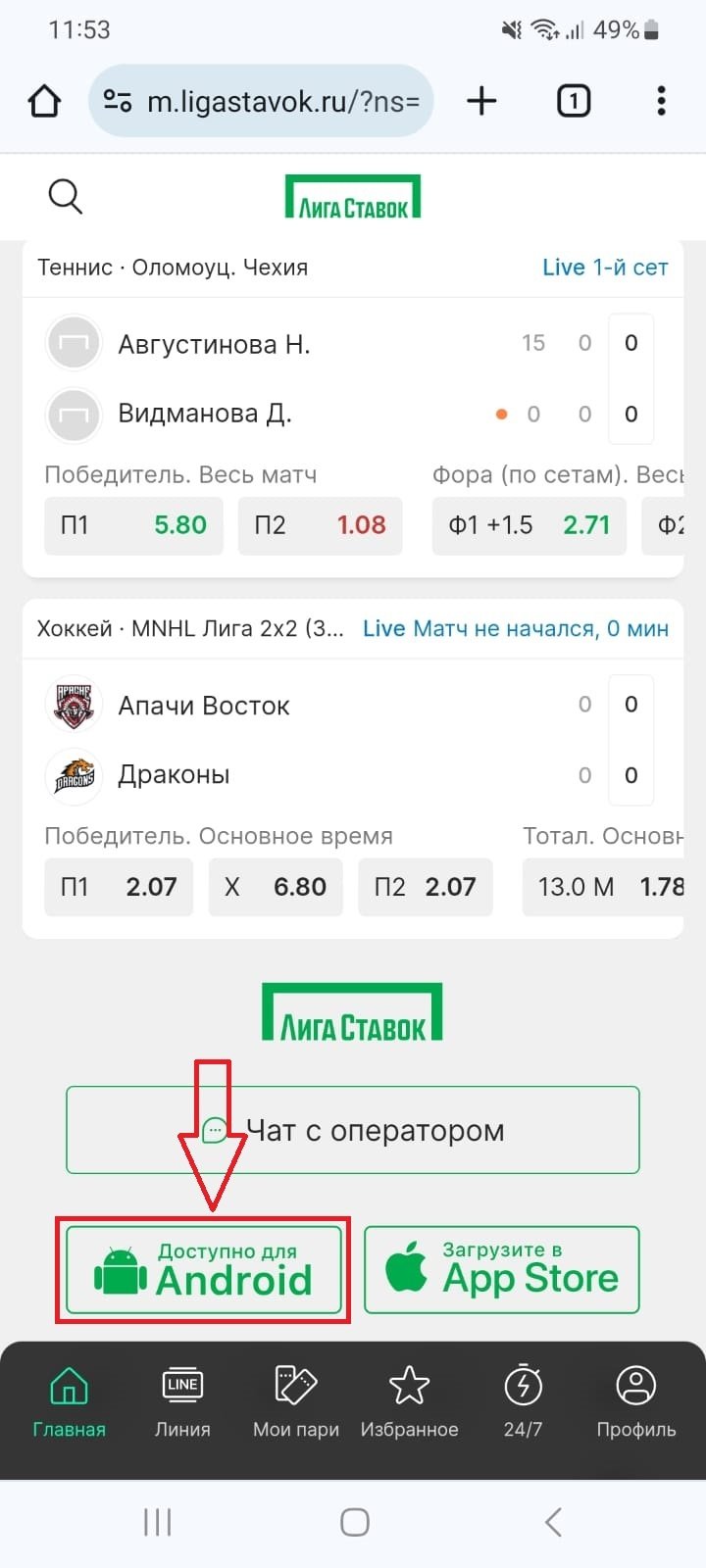Bet П1 at 2.07 on Апачи Восток
The image size is (706, 1568).
tap(119, 887)
